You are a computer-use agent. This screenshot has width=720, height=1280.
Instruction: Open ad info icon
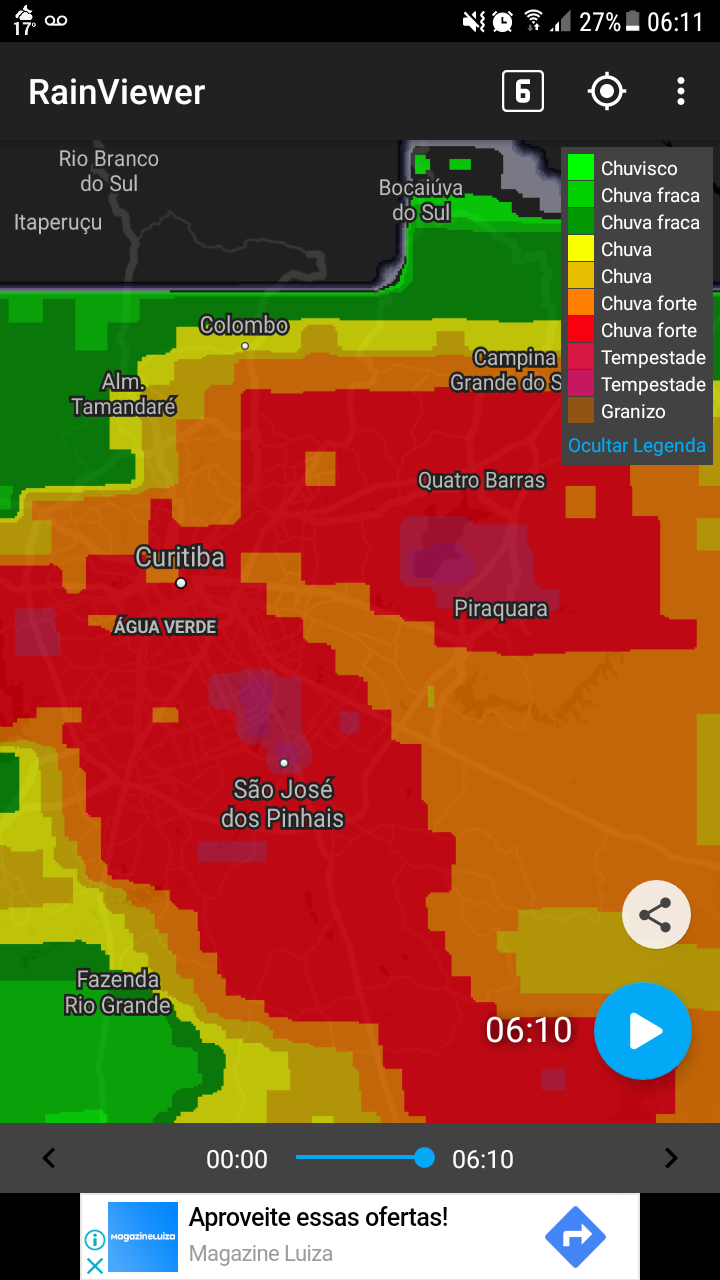[x=94, y=1240]
